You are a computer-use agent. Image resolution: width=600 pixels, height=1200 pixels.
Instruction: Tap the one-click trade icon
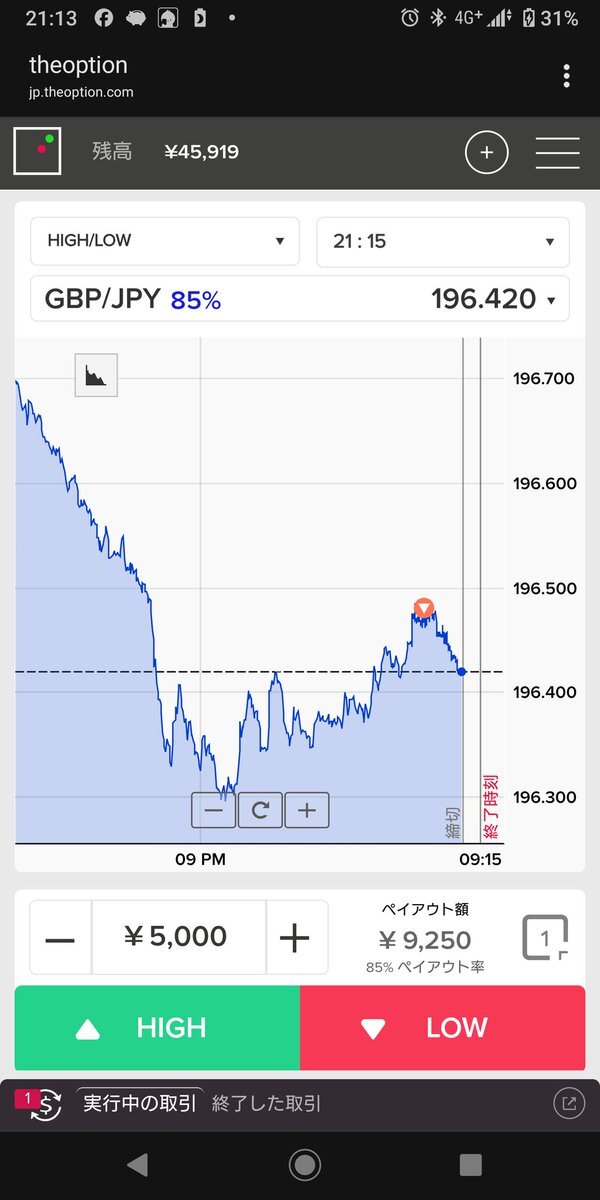point(545,938)
